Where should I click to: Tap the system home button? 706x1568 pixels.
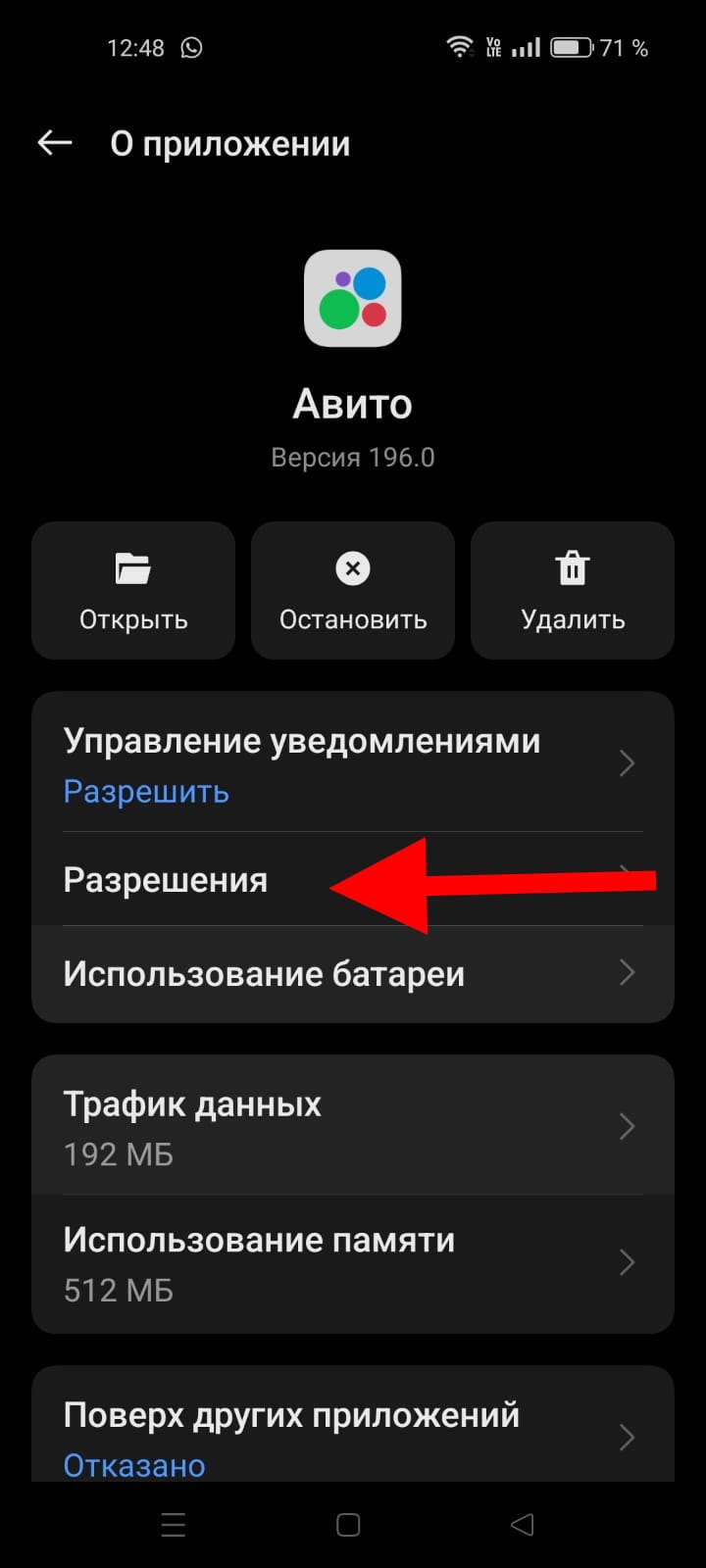coord(348,1525)
